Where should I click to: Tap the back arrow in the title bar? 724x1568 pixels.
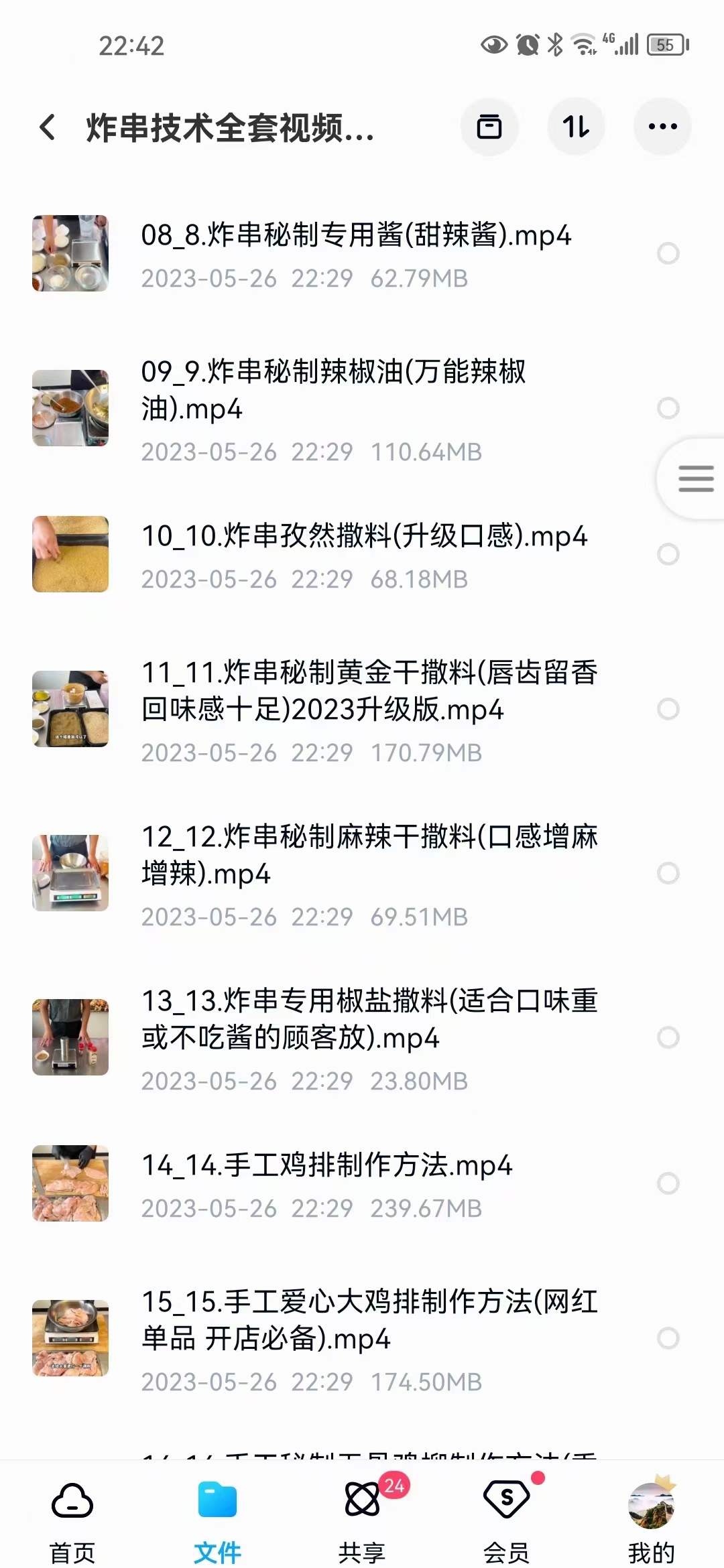[x=46, y=127]
